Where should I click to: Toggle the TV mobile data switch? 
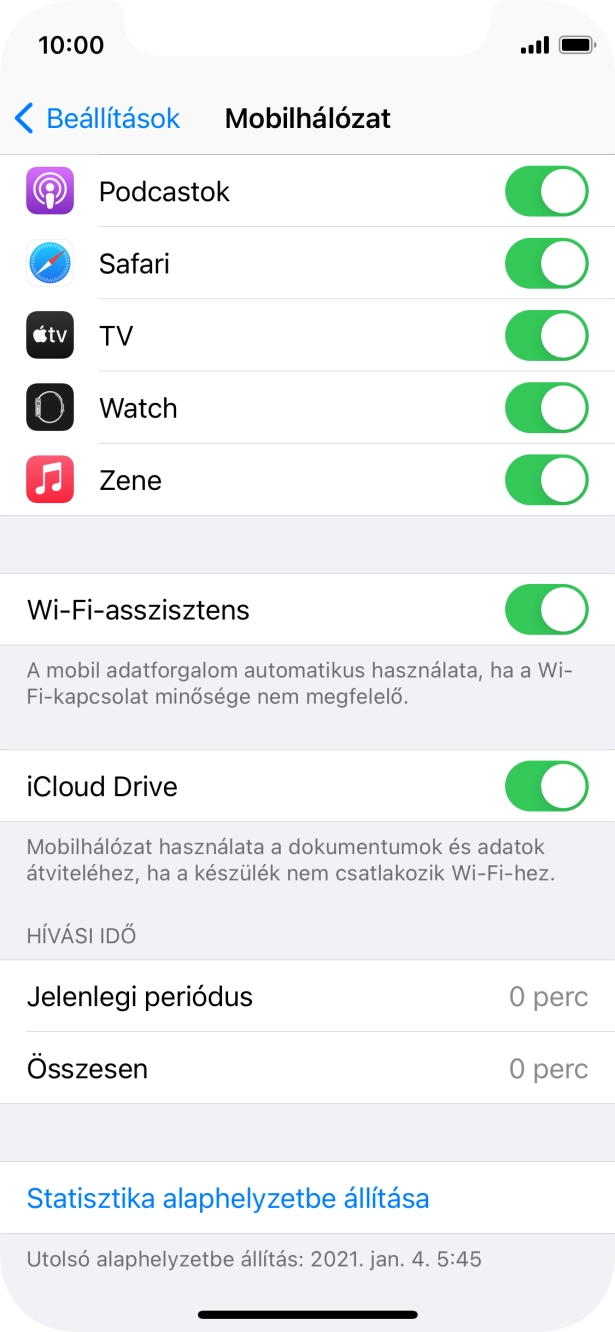(x=547, y=336)
